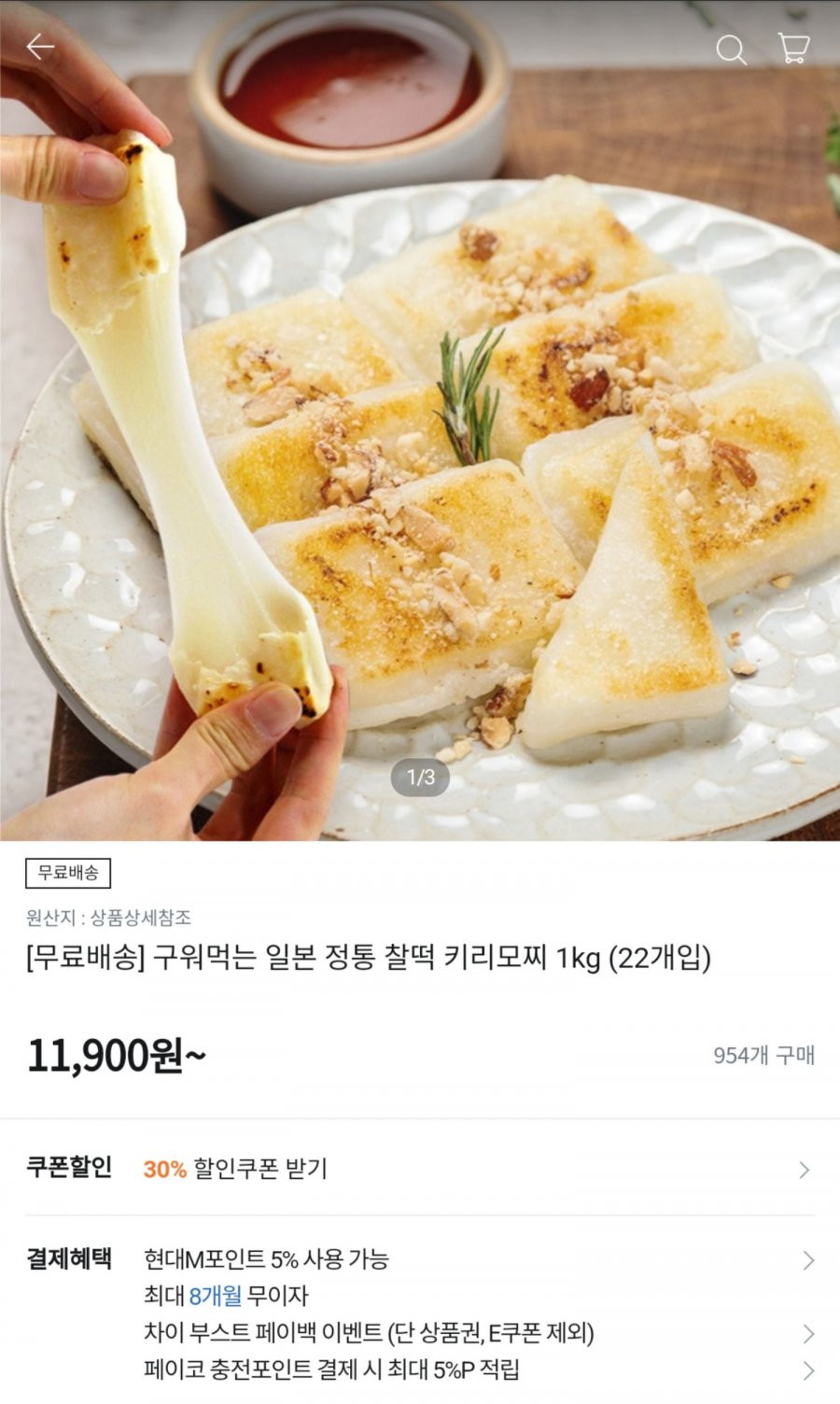Open the 30% 할인쿠폰 받기 row
The width and height of the screenshot is (840, 1404).
[x=420, y=1169]
